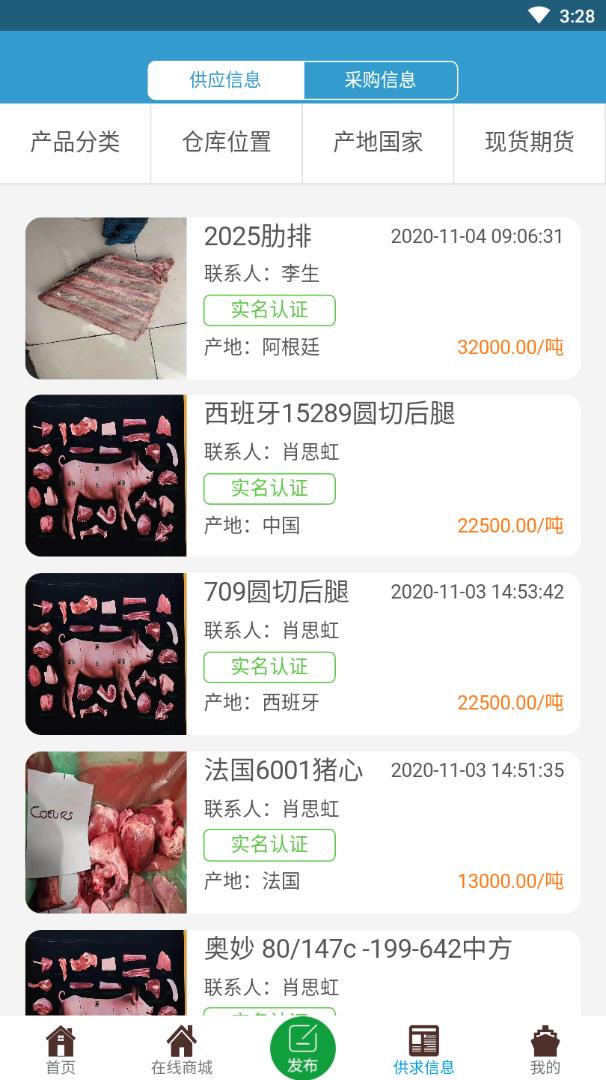Open the 2025肋排 listing
The height and width of the screenshot is (1080, 606).
[x=302, y=298]
